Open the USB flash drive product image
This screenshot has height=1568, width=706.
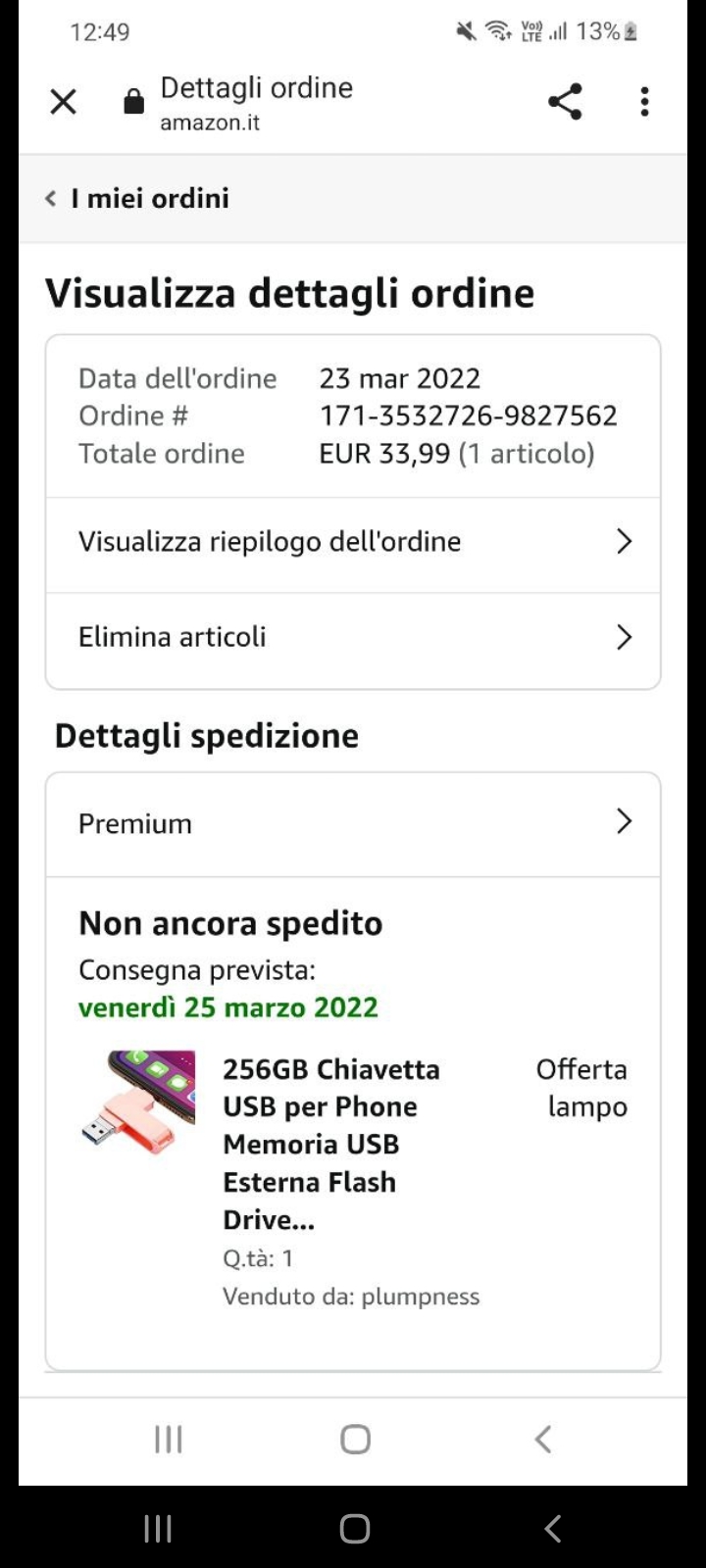tap(138, 1102)
